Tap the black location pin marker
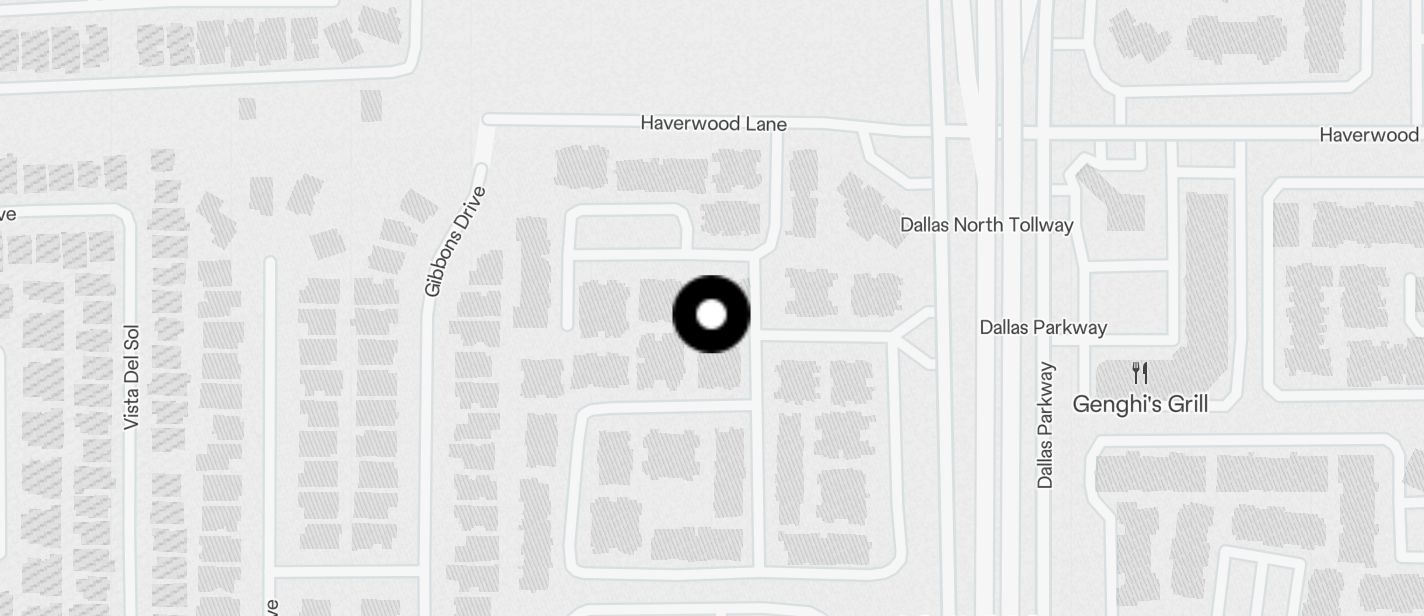Screen dimensions: 1424x616 (x=711, y=315)
